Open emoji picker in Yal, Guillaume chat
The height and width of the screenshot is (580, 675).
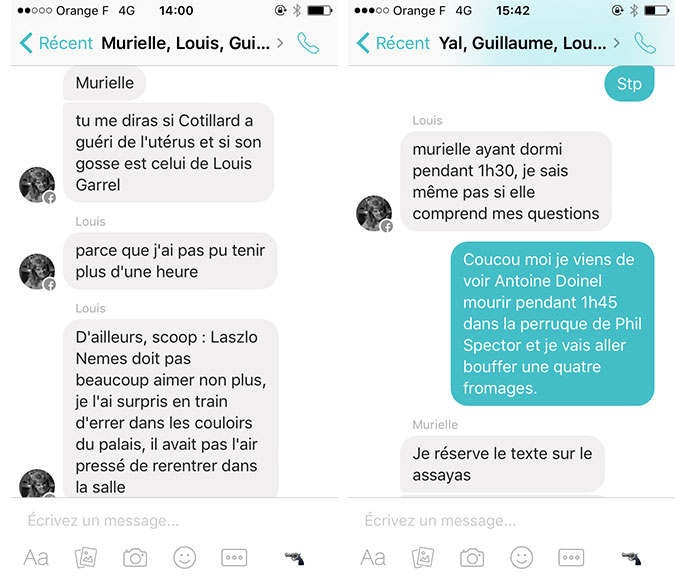(521, 558)
